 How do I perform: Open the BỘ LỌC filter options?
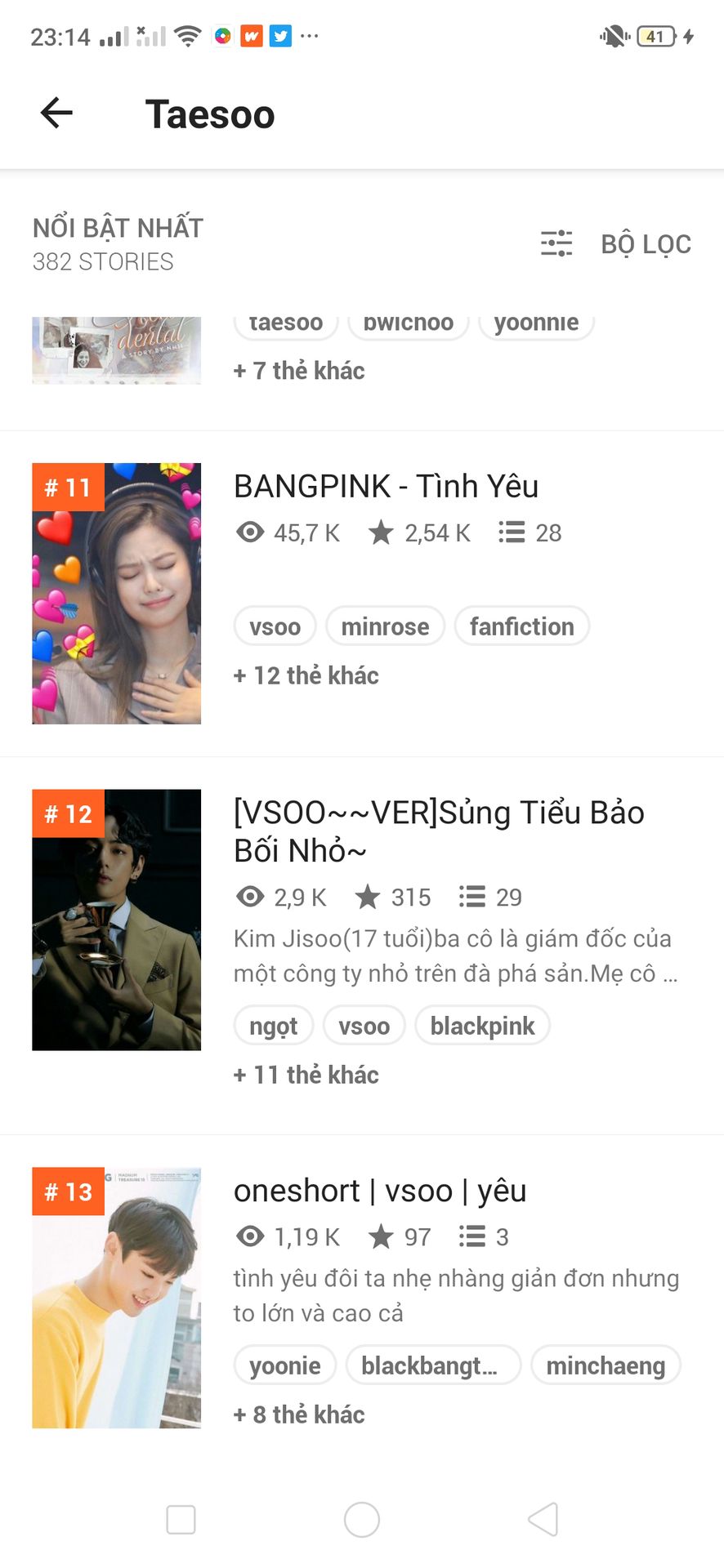click(x=616, y=243)
